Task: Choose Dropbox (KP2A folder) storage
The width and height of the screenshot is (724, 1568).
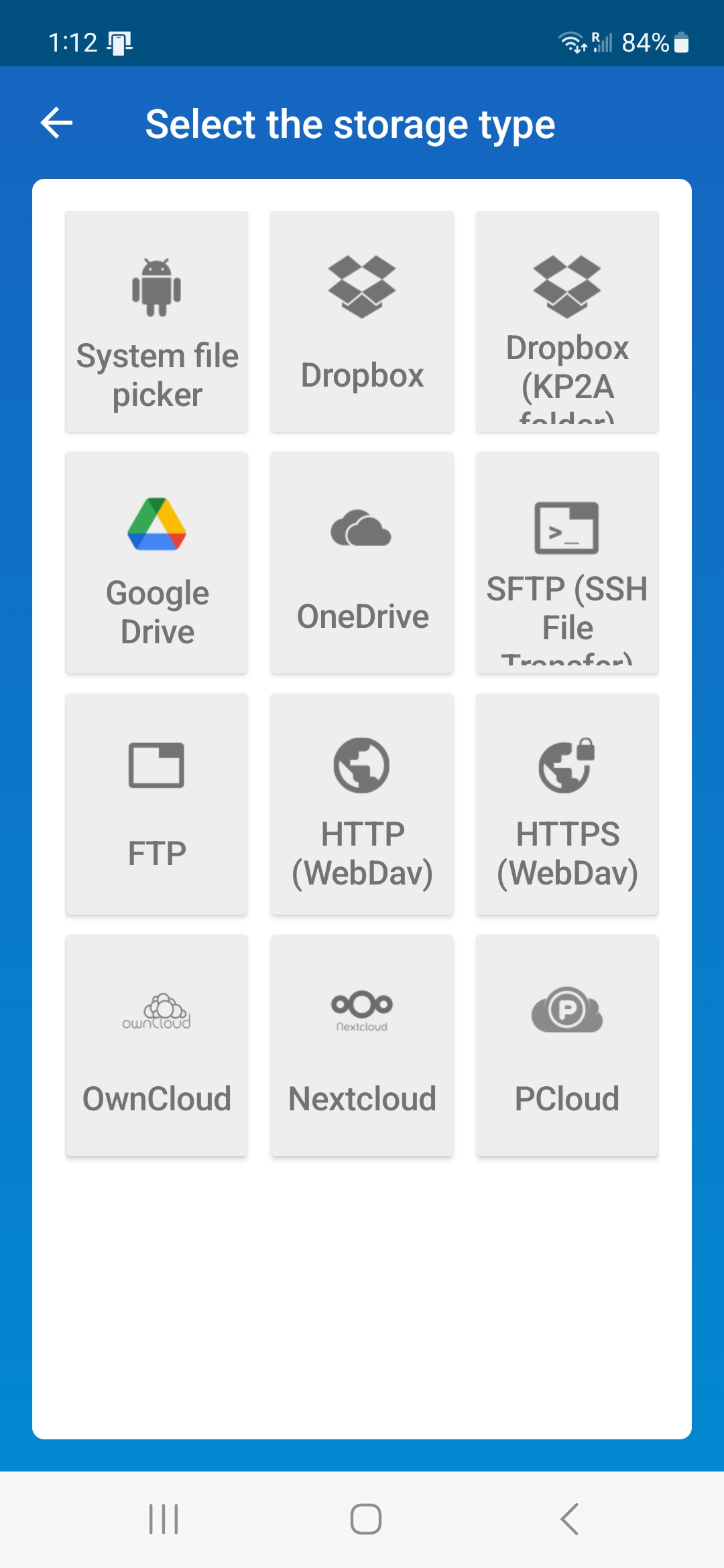Action: (566, 322)
